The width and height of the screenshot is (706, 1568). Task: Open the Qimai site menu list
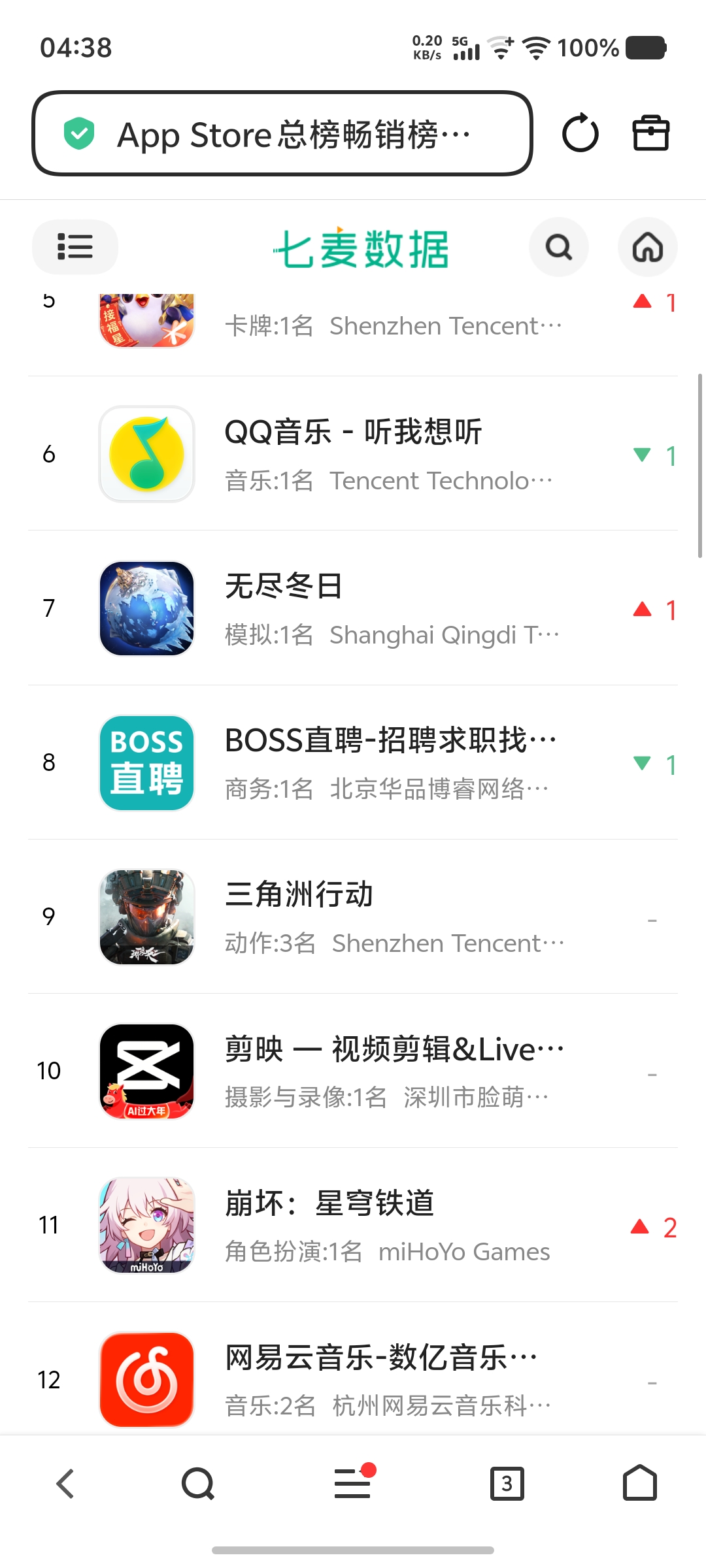pos(75,247)
